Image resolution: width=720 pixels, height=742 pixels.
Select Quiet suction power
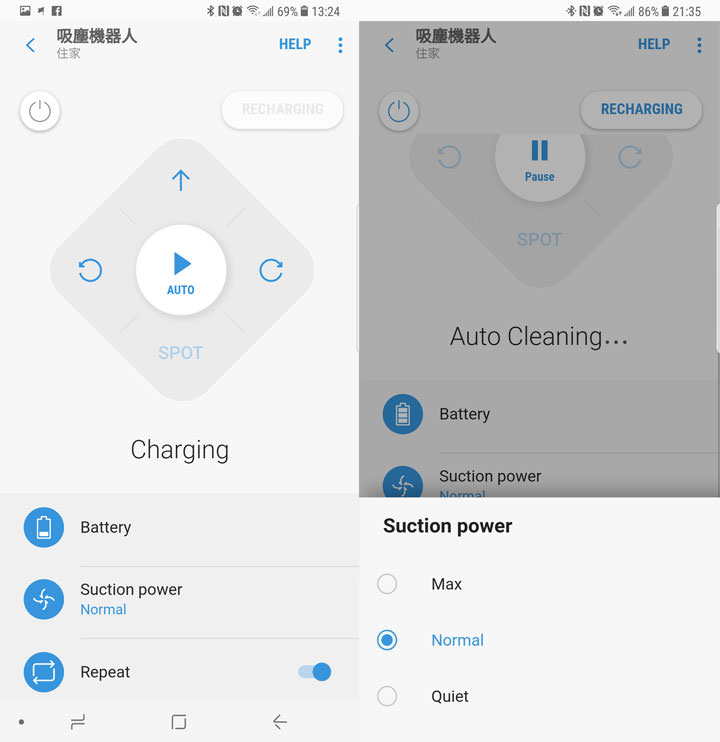point(387,696)
